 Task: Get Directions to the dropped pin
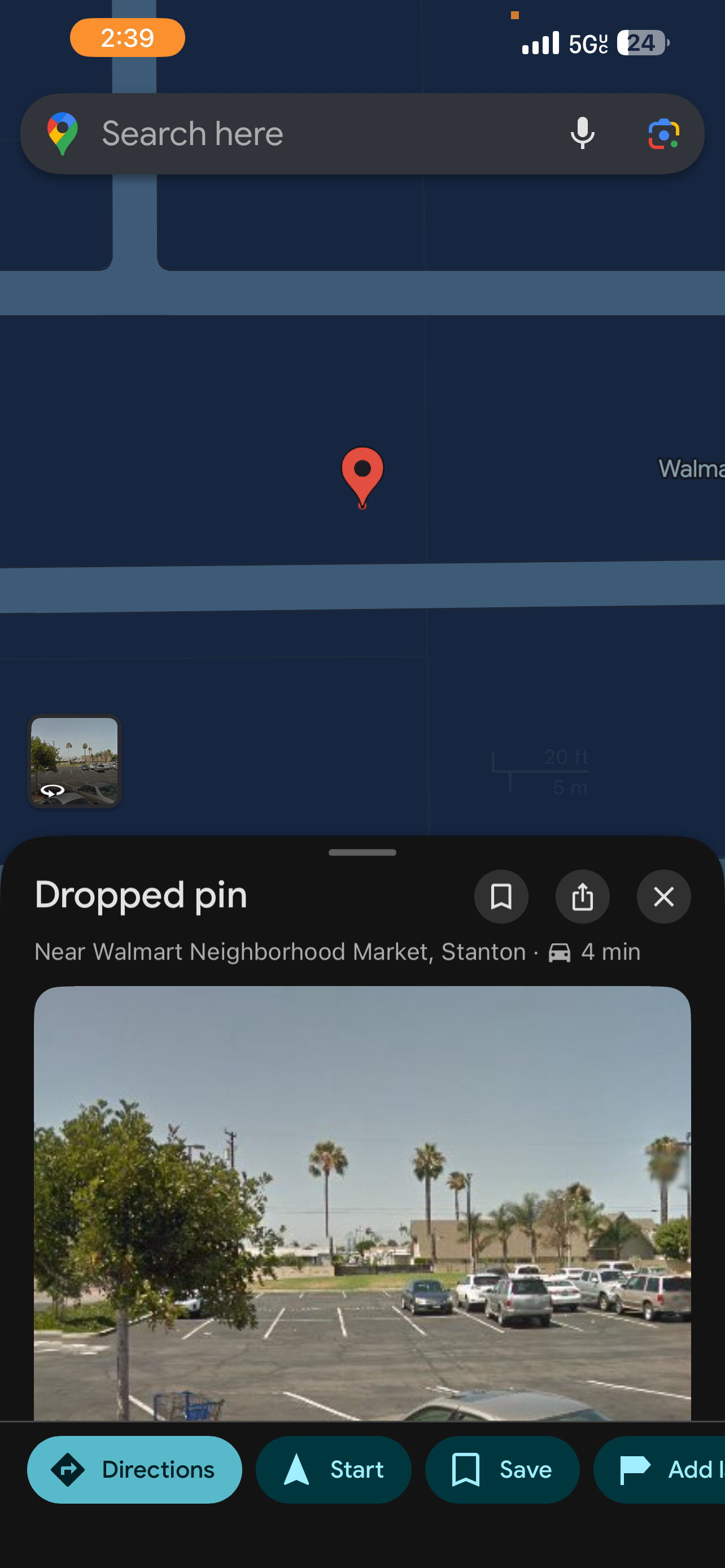click(134, 1469)
